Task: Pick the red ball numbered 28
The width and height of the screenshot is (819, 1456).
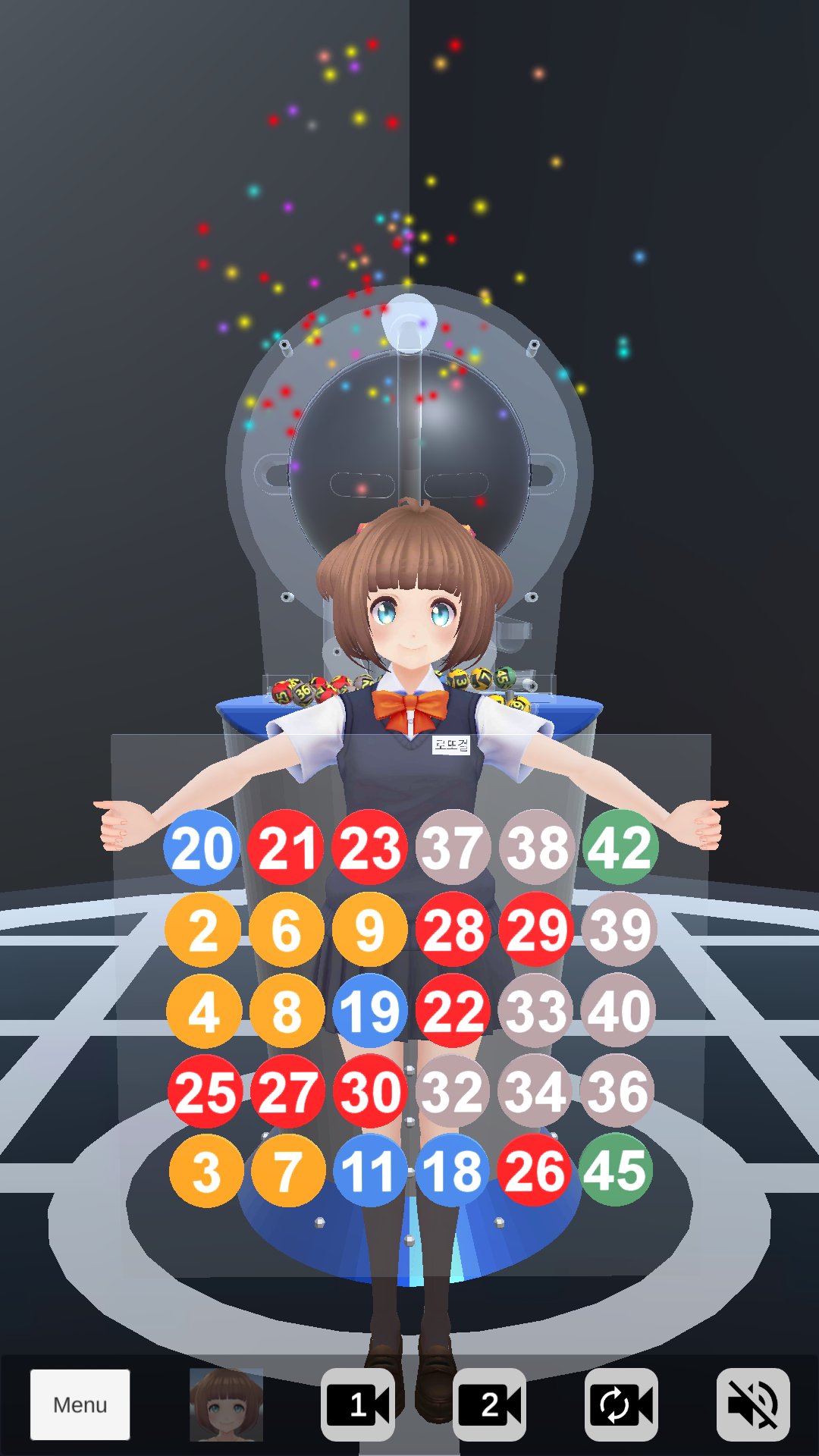Action: 451,930
